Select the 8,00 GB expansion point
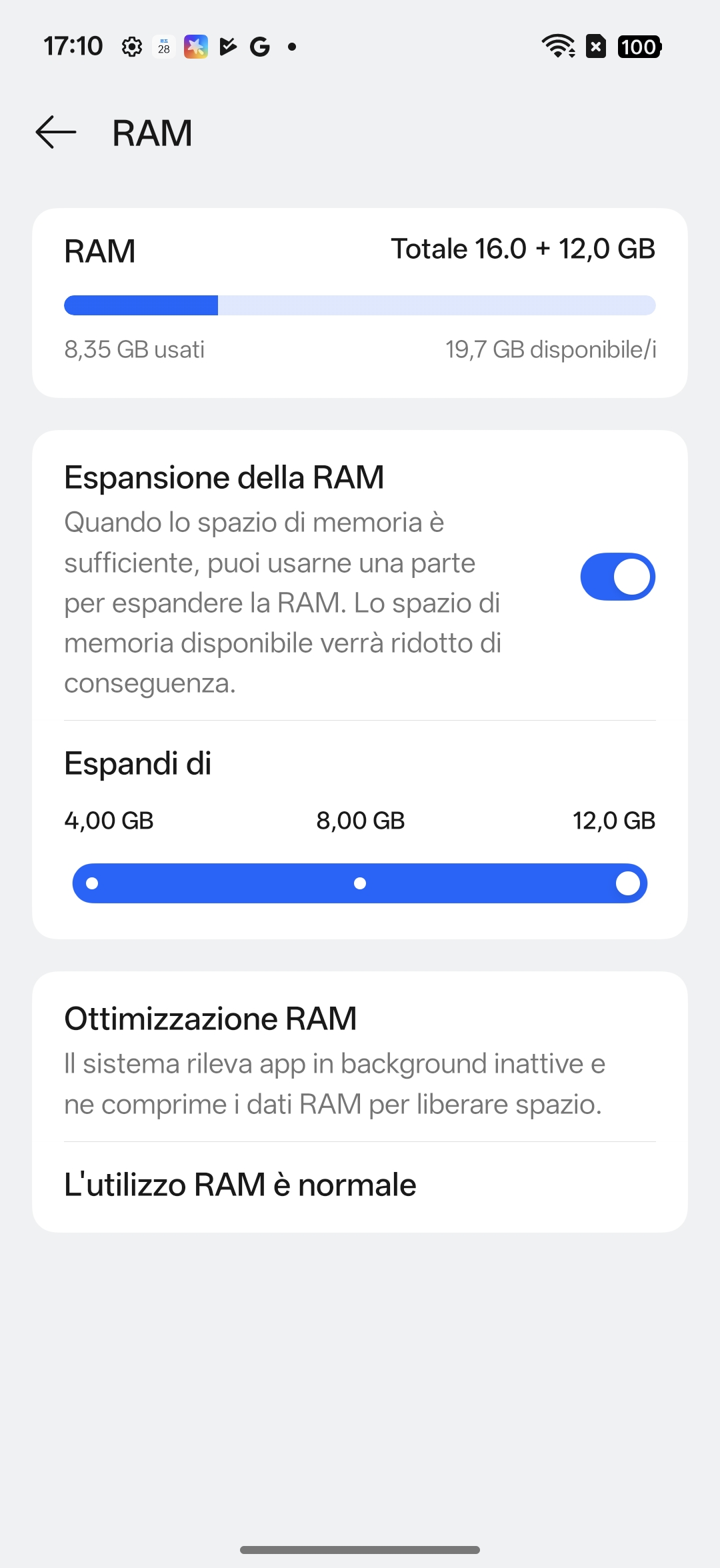Viewport: 720px width, 1568px height. [360, 883]
